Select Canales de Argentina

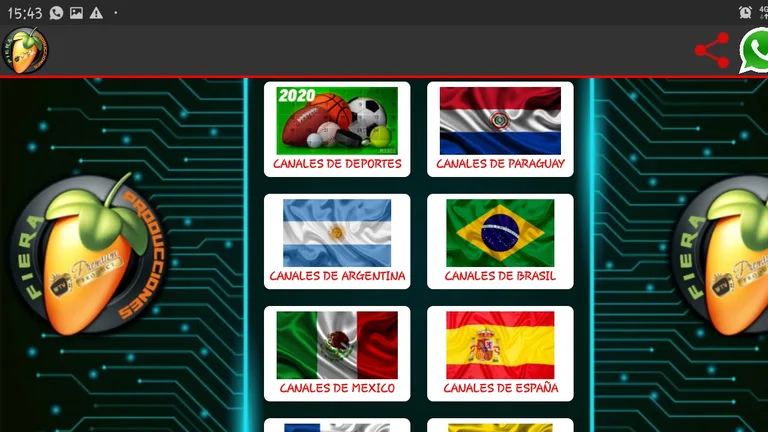point(337,241)
